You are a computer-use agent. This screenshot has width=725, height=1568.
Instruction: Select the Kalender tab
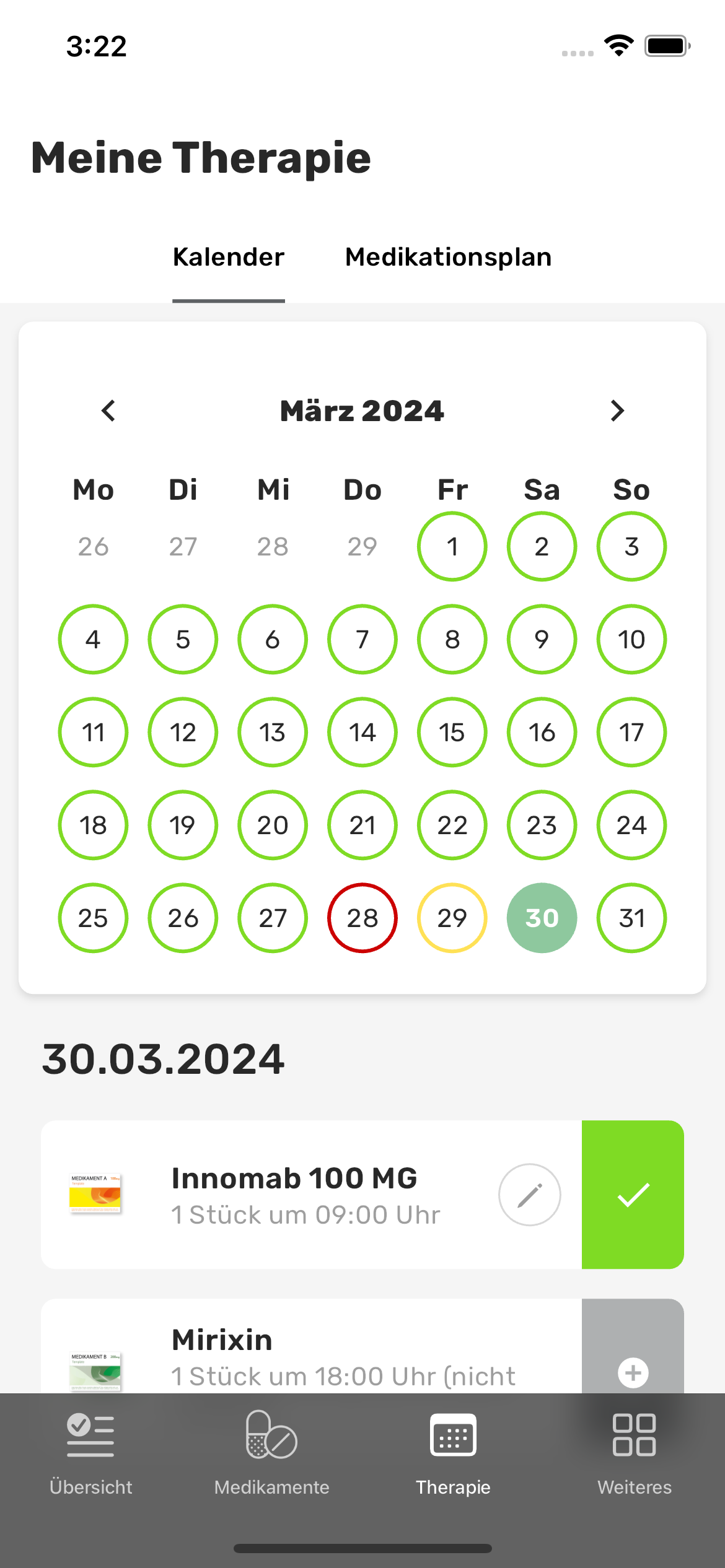tap(228, 256)
